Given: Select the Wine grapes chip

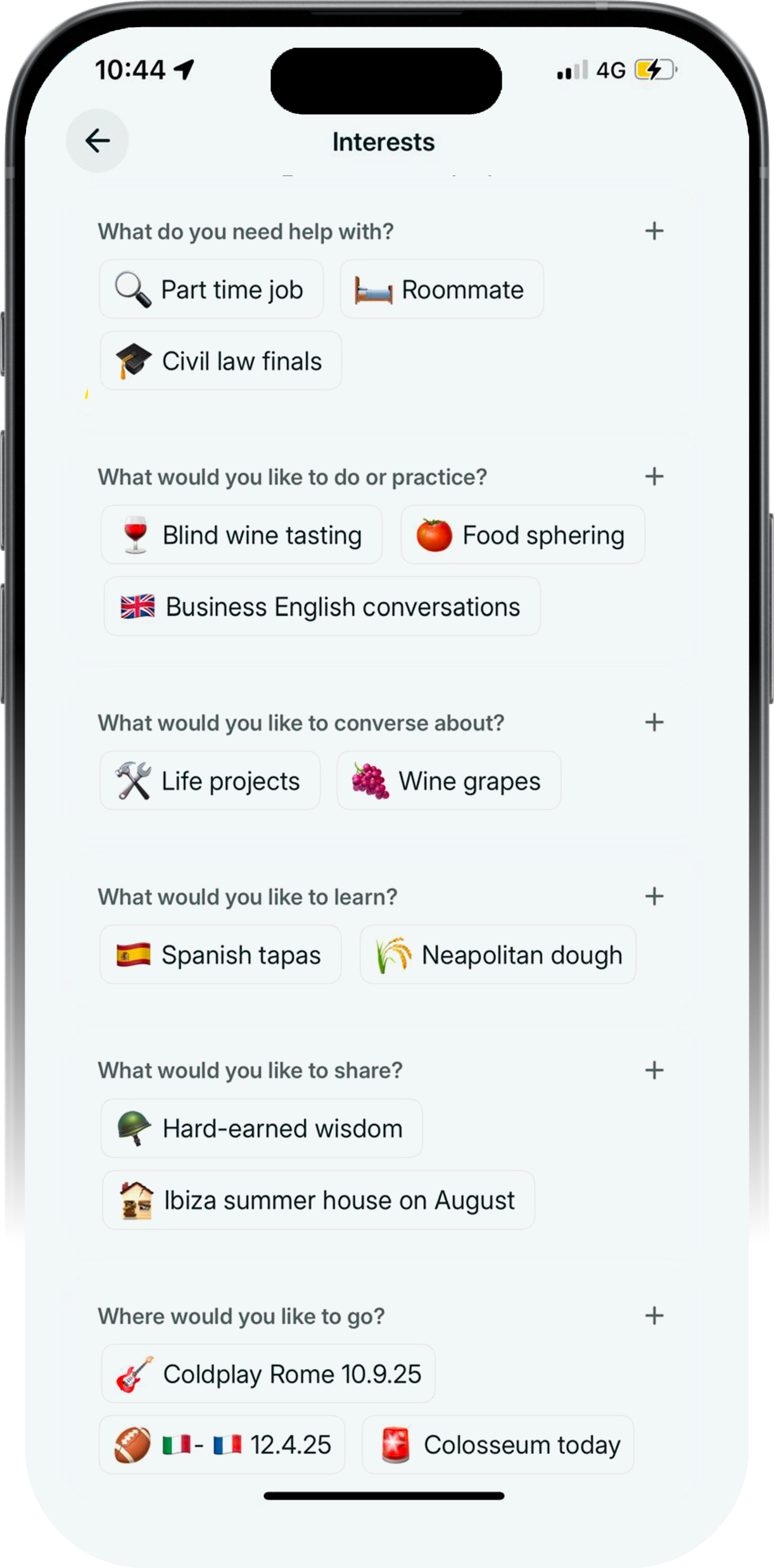Looking at the screenshot, I should [x=448, y=781].
